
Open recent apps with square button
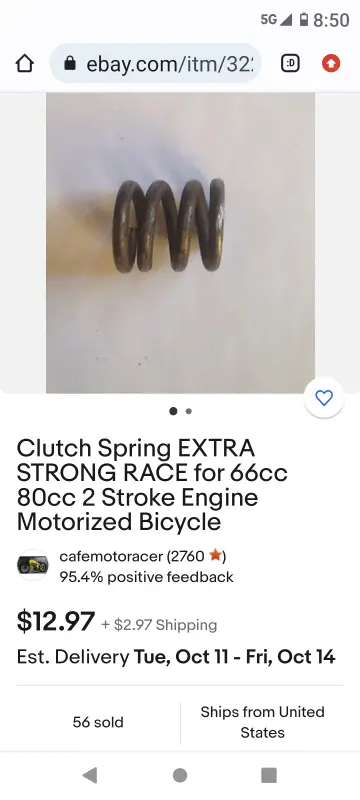(269, 775)
